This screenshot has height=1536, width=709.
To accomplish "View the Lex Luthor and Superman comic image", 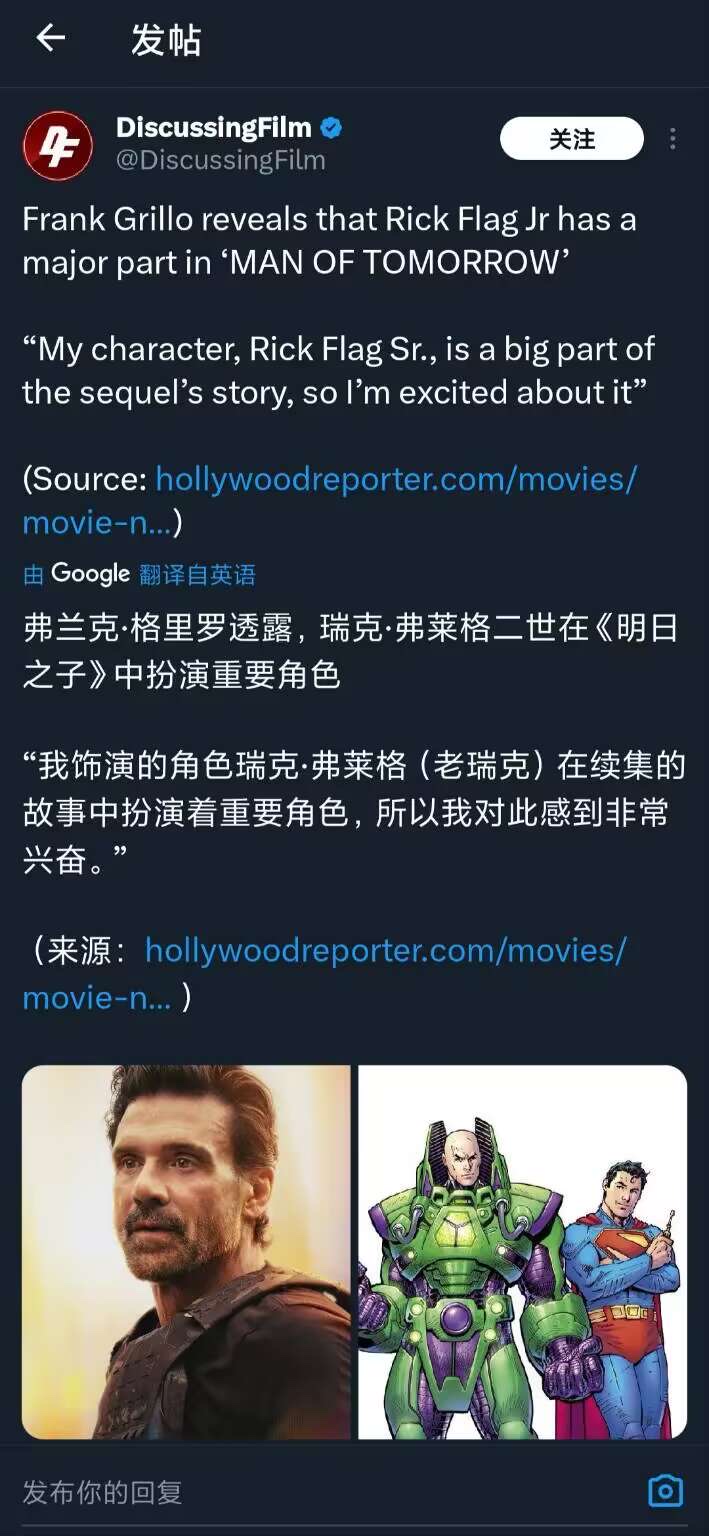I will pos(522,1251).
